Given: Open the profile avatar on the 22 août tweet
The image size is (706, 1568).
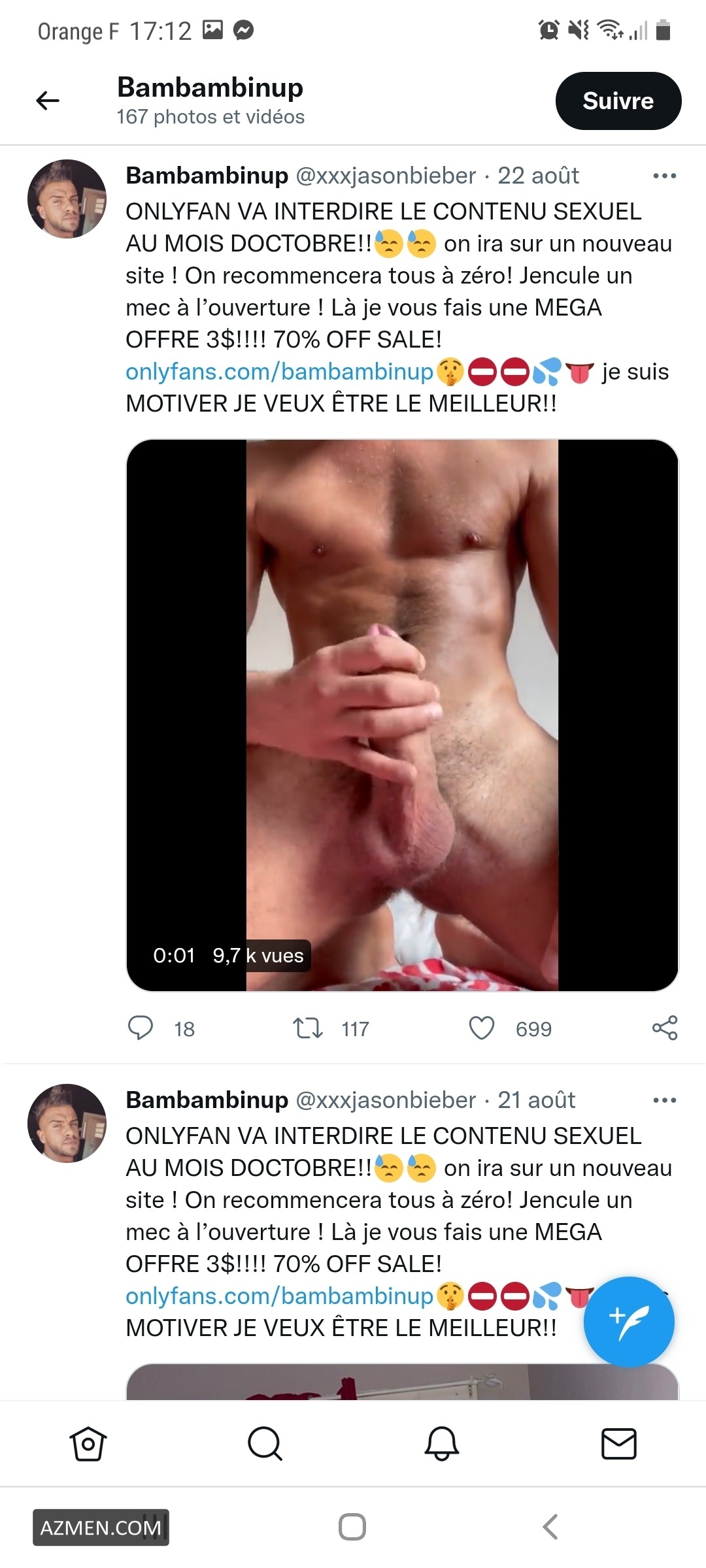Looking at the screenshot, I should pyautogui.click(x=67, y=199).
